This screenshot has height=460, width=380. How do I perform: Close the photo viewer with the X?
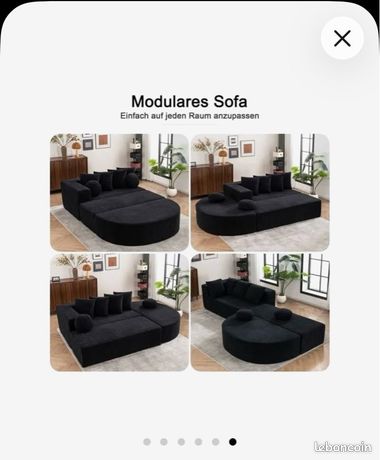point(342,38)
